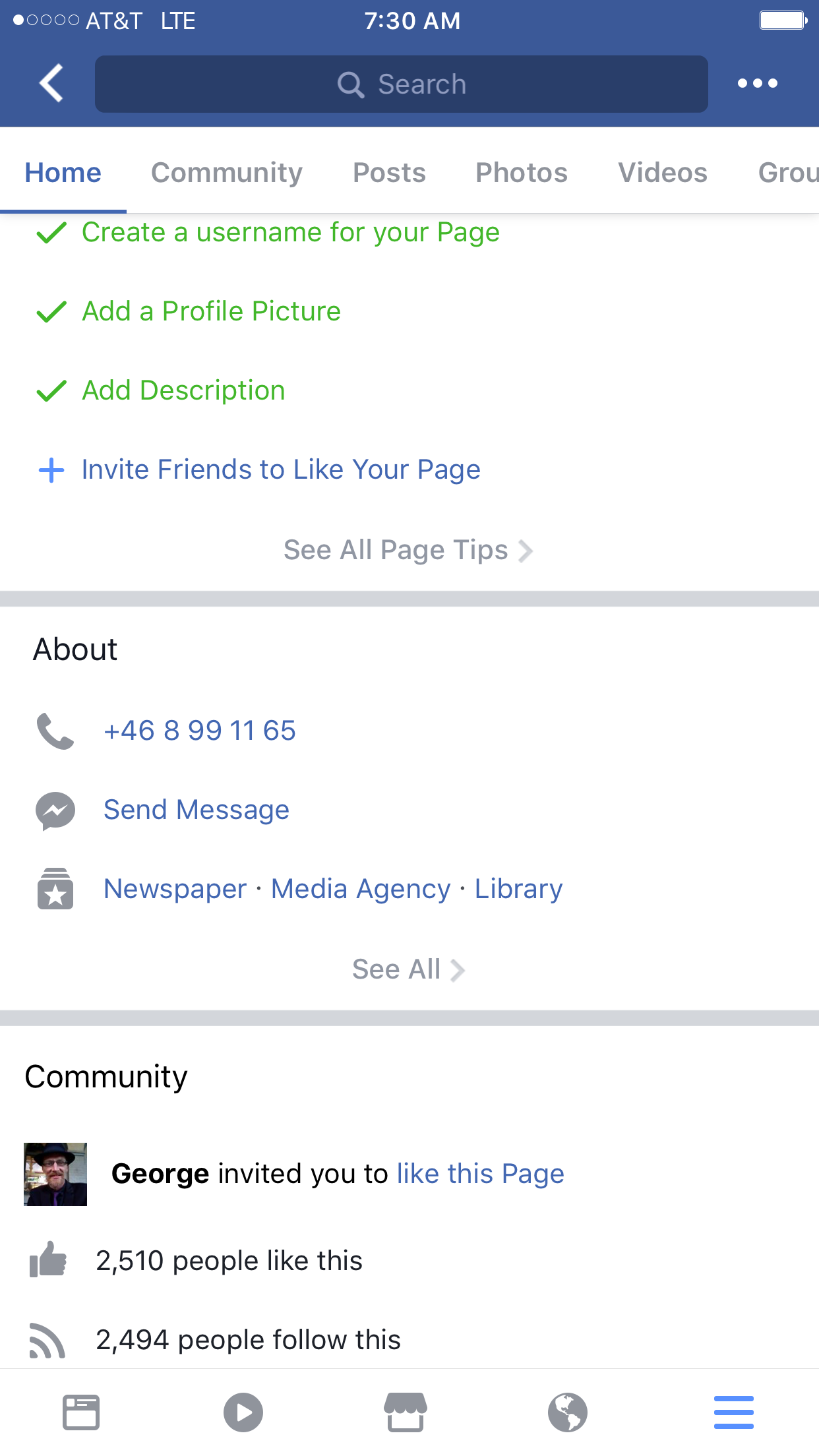Image resolution: width=819 pixels, height=1456 pixels.
Task: Tap the 'like this Page' link
Action: click(x=480, y=1174)
